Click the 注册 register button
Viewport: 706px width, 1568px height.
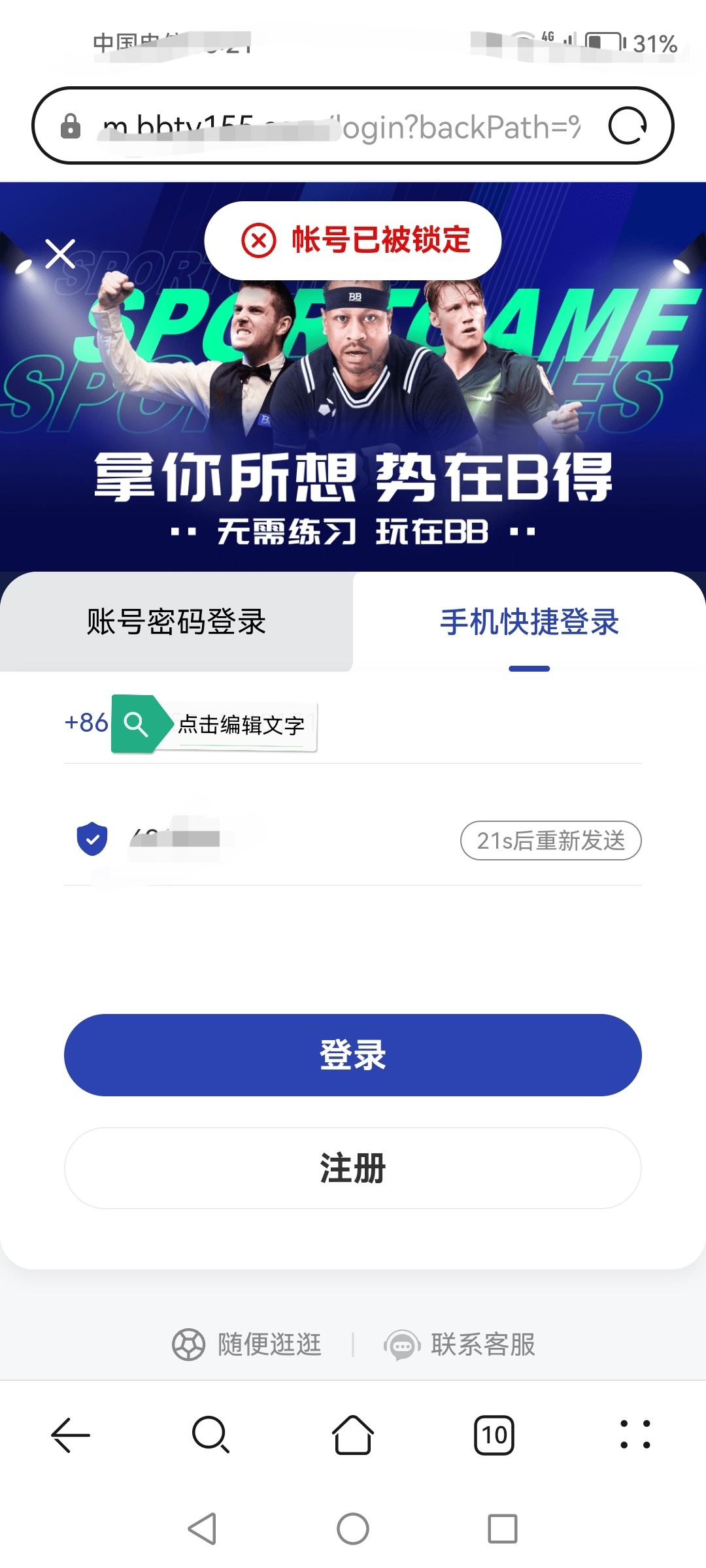pos(353,1169)
